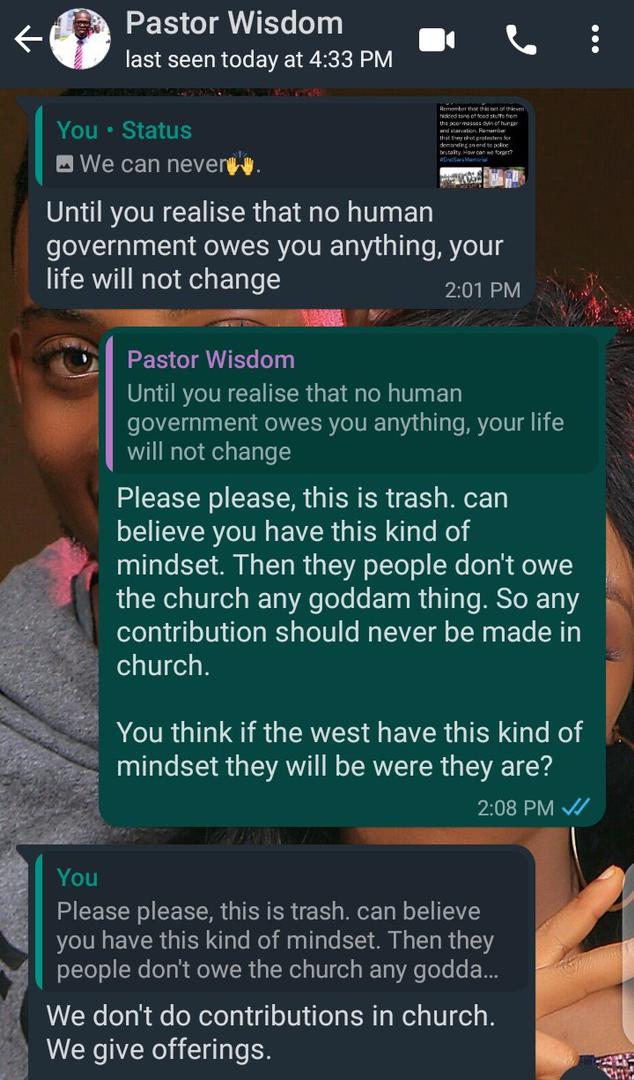Open the quoted status 'We can never'

click(280, 147)
